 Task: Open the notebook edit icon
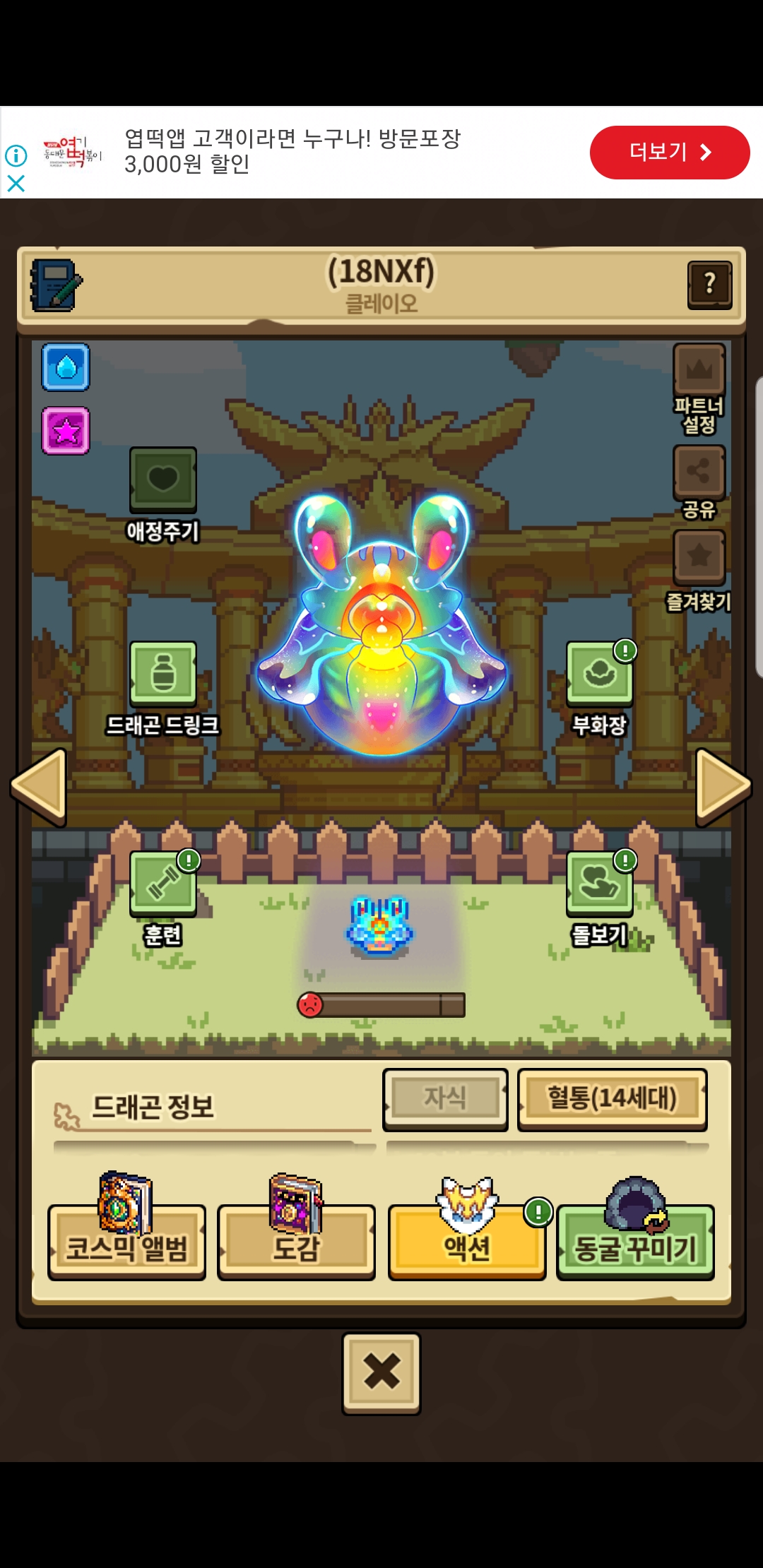pyautogui.click(x=56, y=285)
